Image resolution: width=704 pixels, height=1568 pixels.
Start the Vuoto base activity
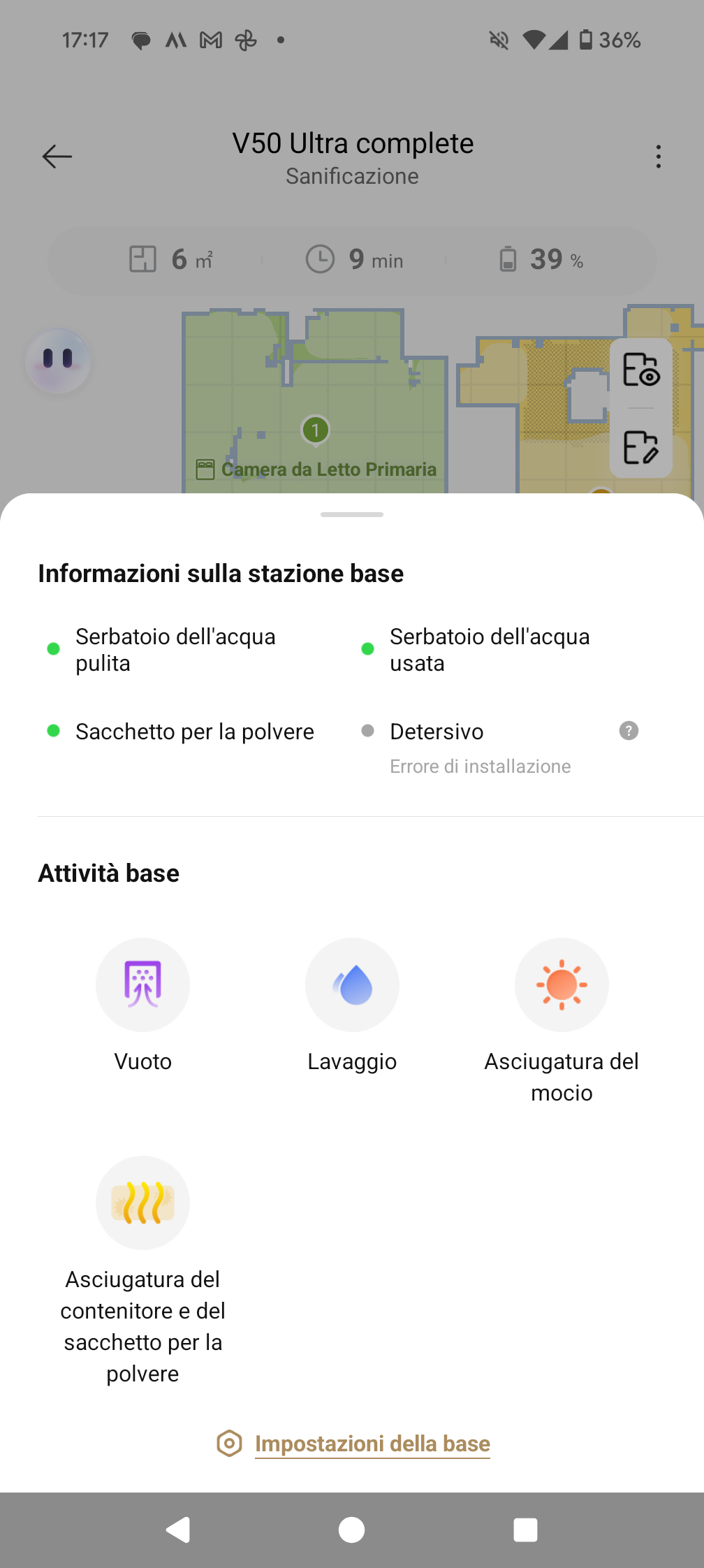(142, 985)
